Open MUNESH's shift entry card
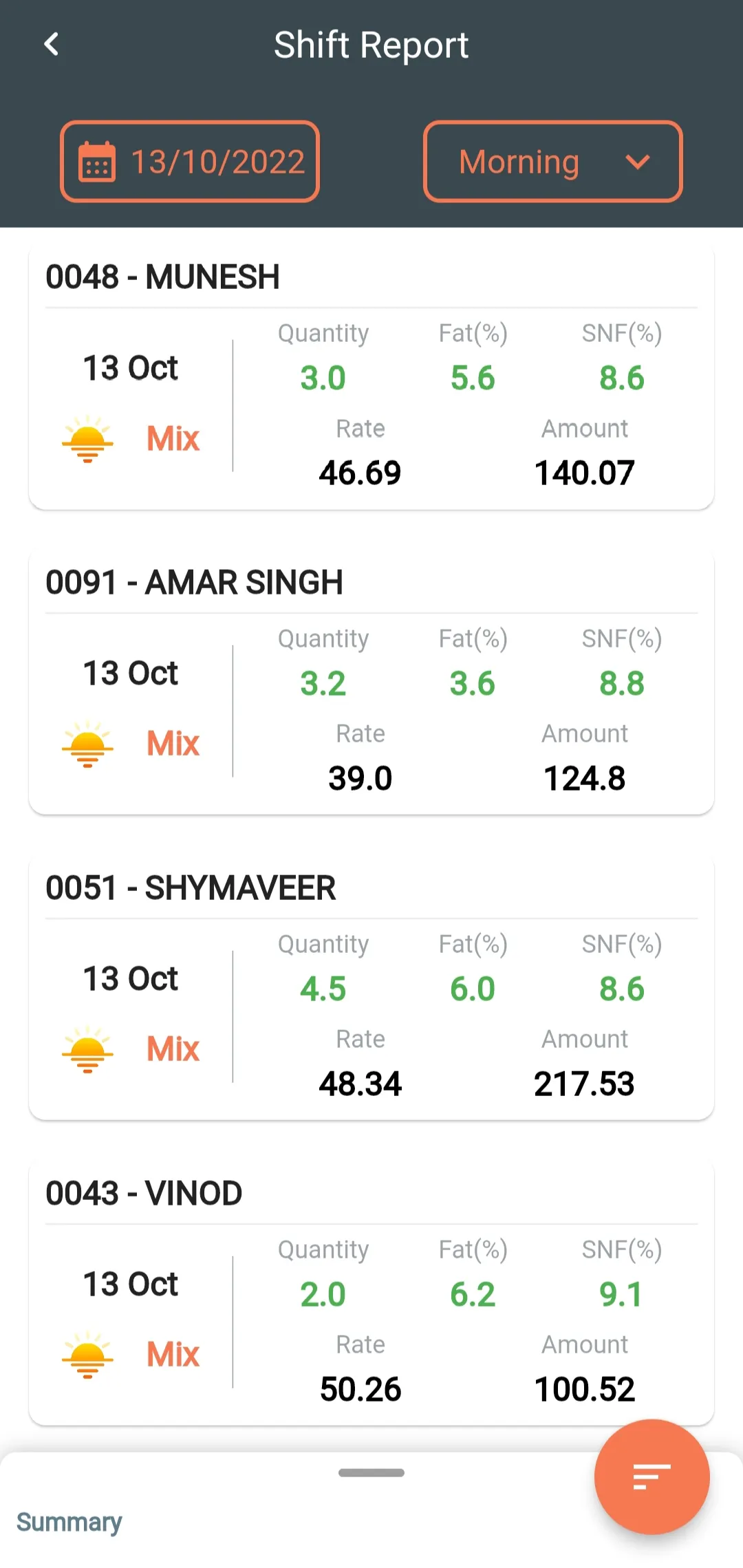This screenshot has width=743, height=1568. [371, 378]
